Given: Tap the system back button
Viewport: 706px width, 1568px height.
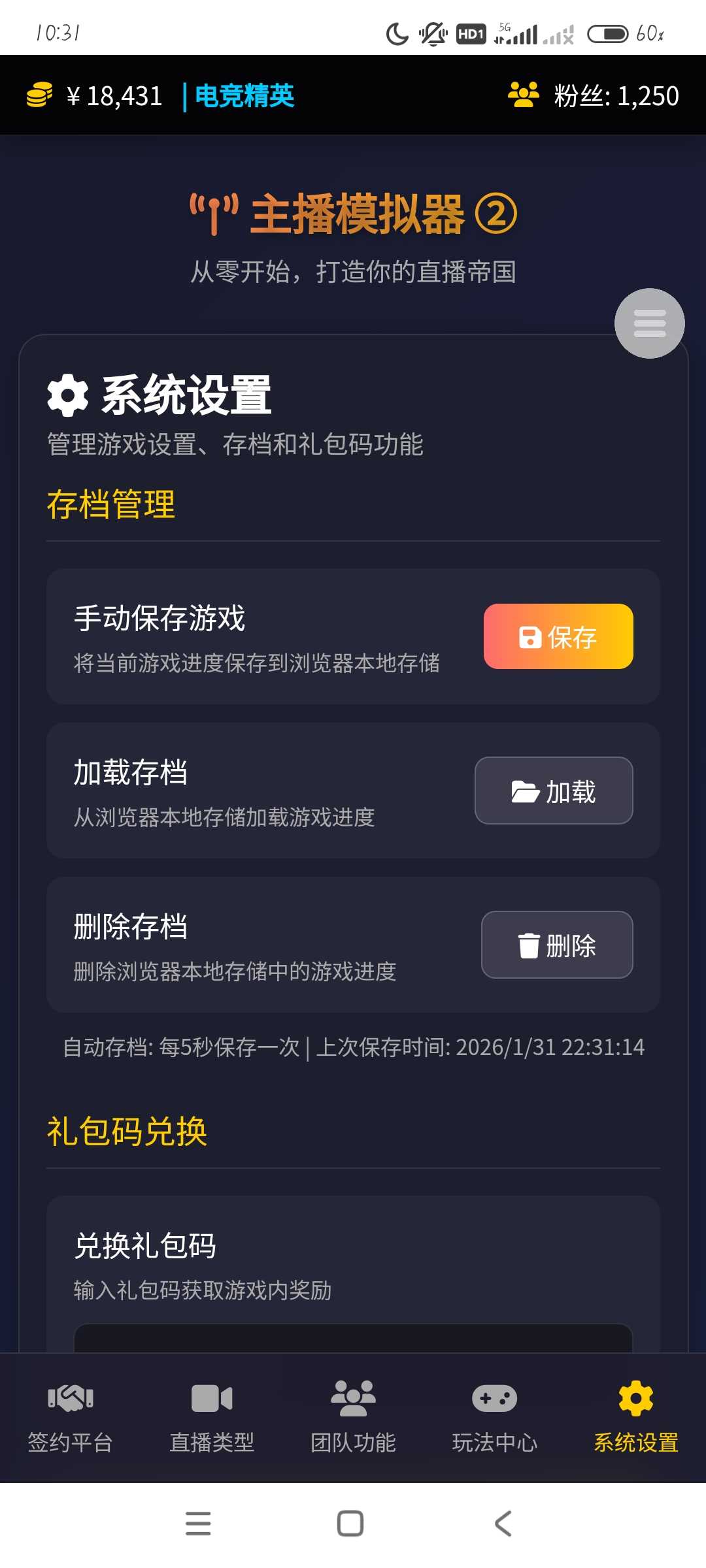Looking at the screenshot, I should pyautogui.click(x=503, y=1524).
